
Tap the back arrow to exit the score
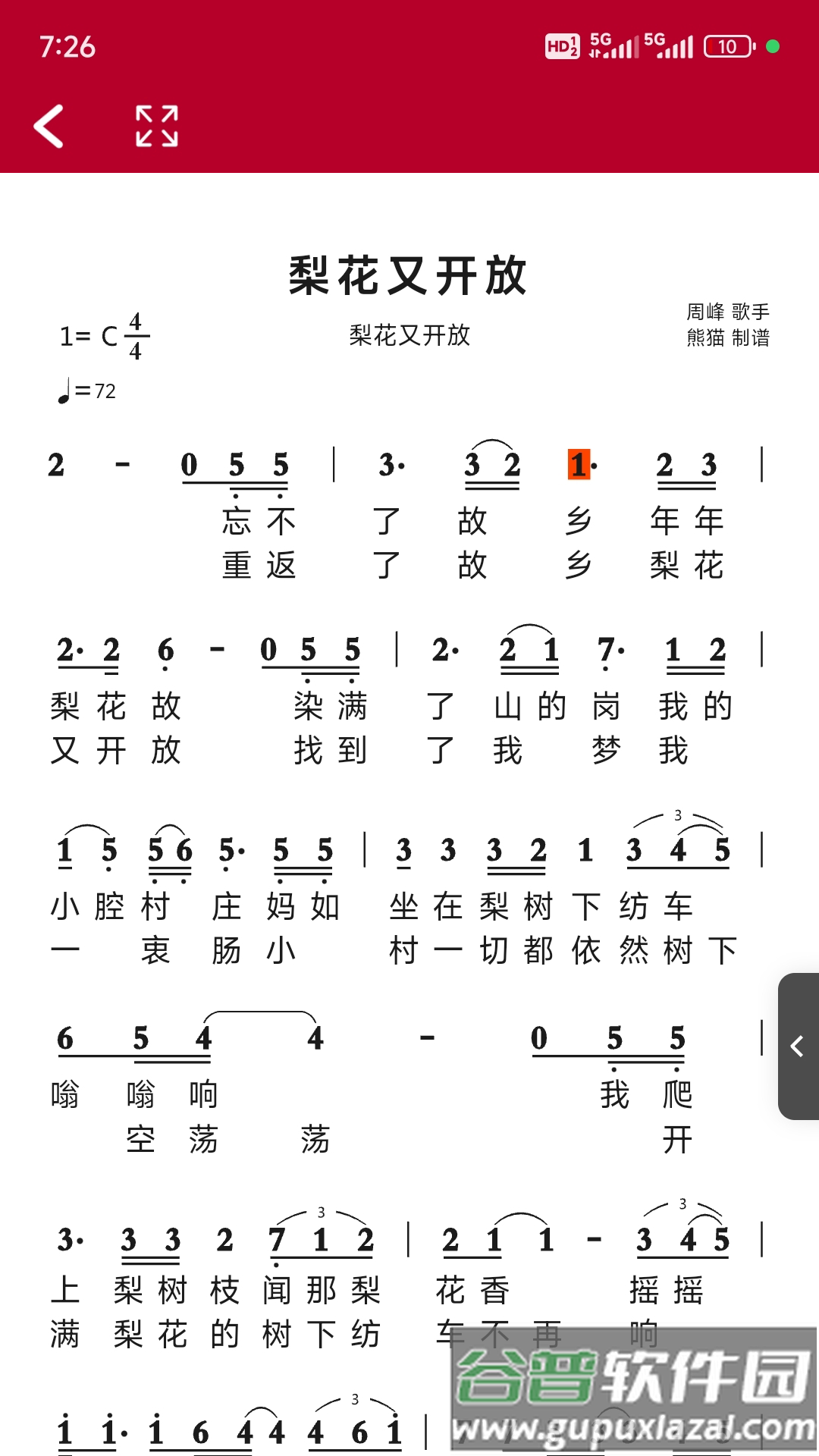47,126
